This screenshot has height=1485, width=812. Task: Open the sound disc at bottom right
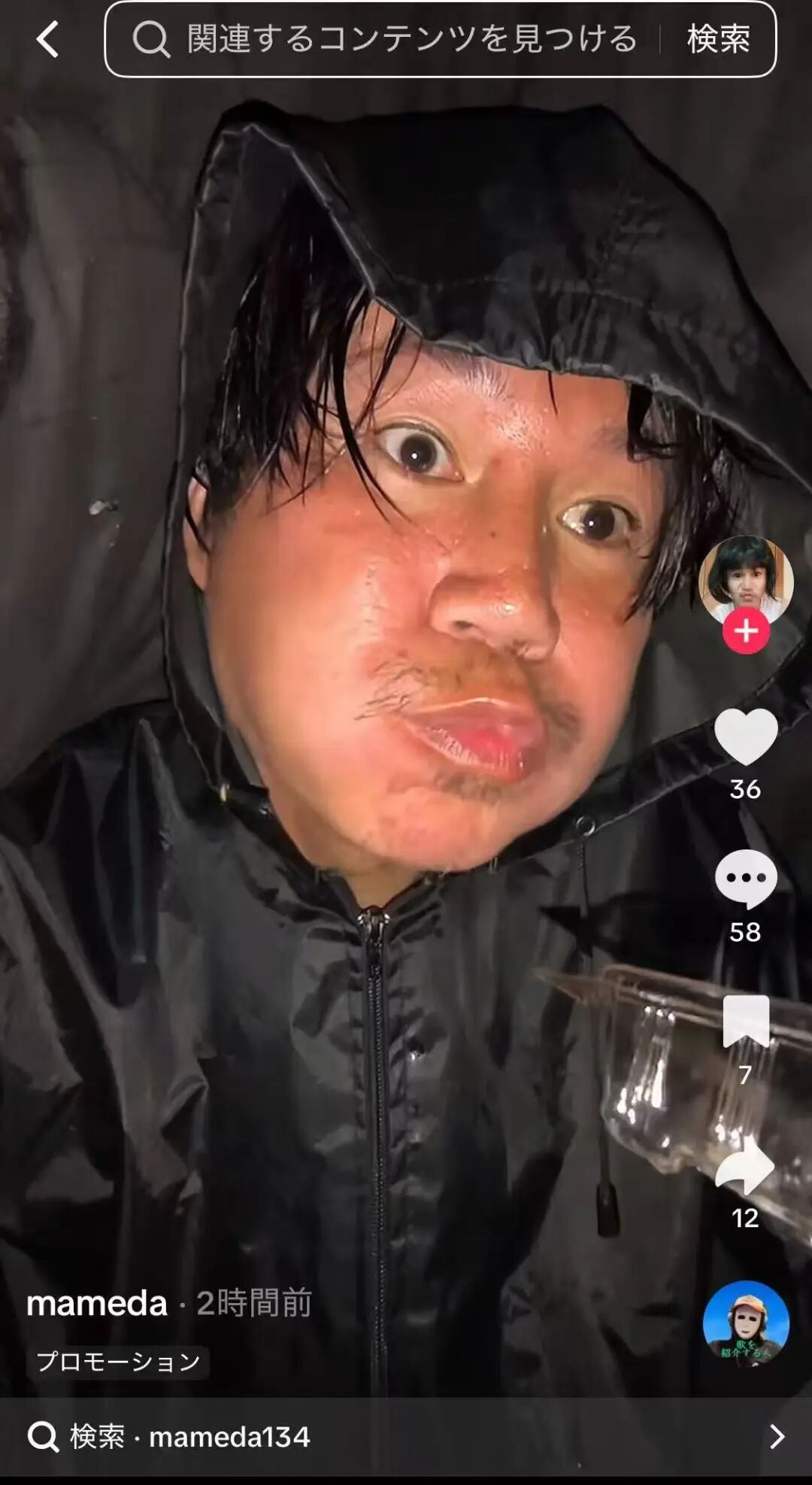point(746,1323)
